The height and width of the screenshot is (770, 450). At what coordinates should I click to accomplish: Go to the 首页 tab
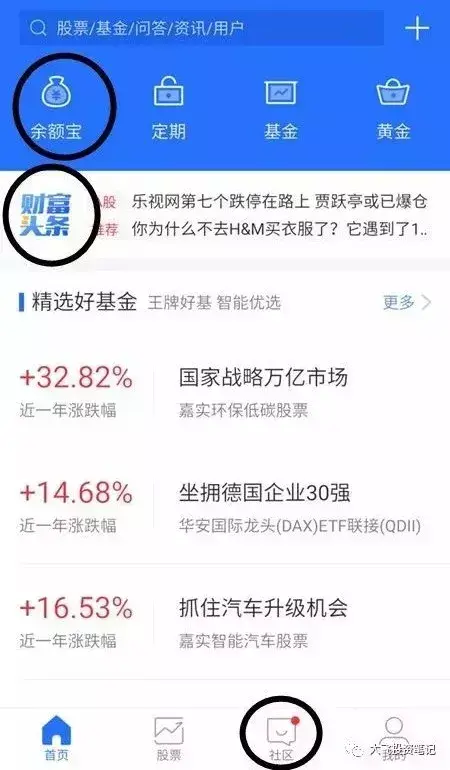click(56, 739)
